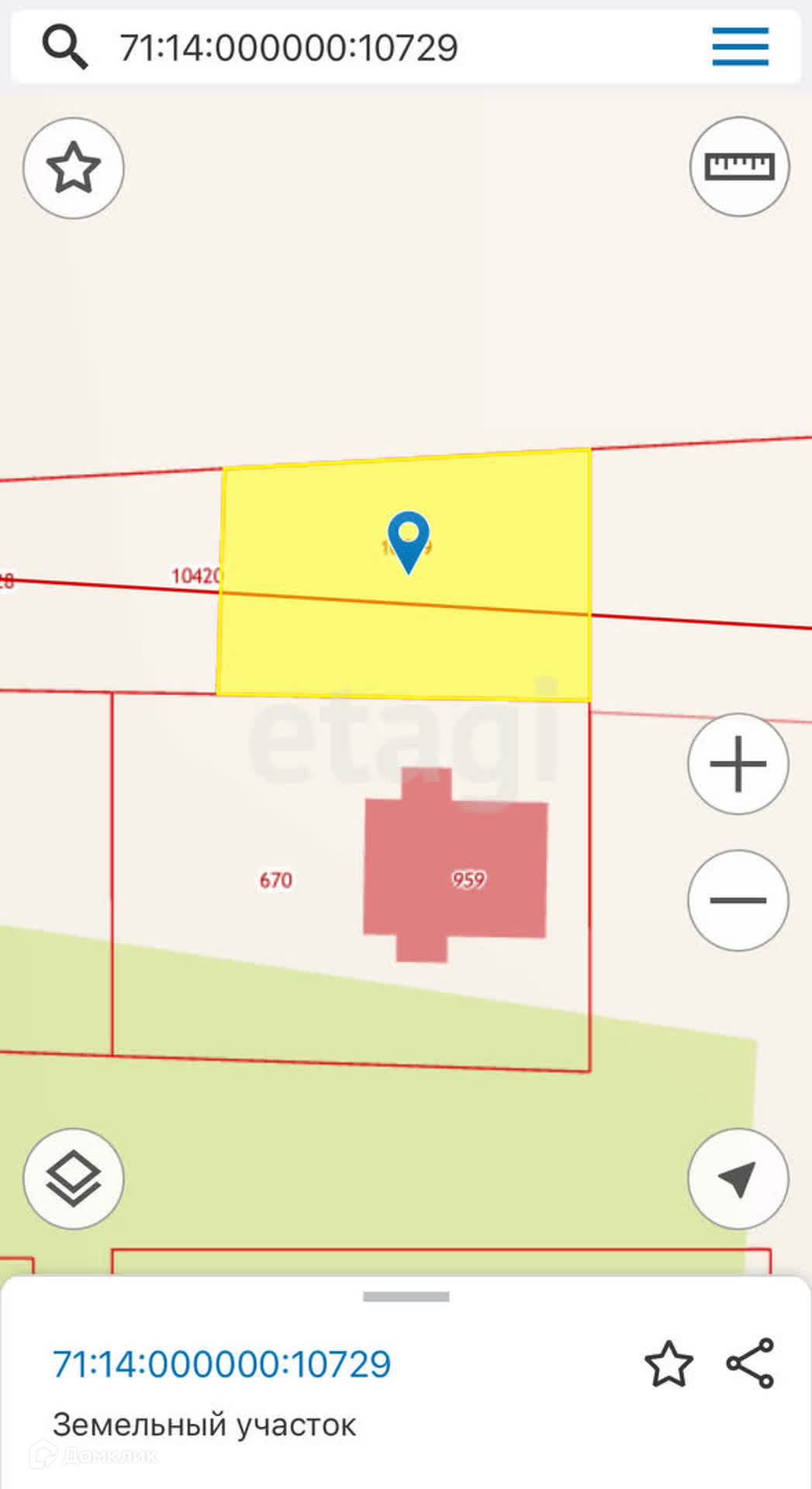
Task: Add this land parcel to favorites
Action: pos(669,1363)
